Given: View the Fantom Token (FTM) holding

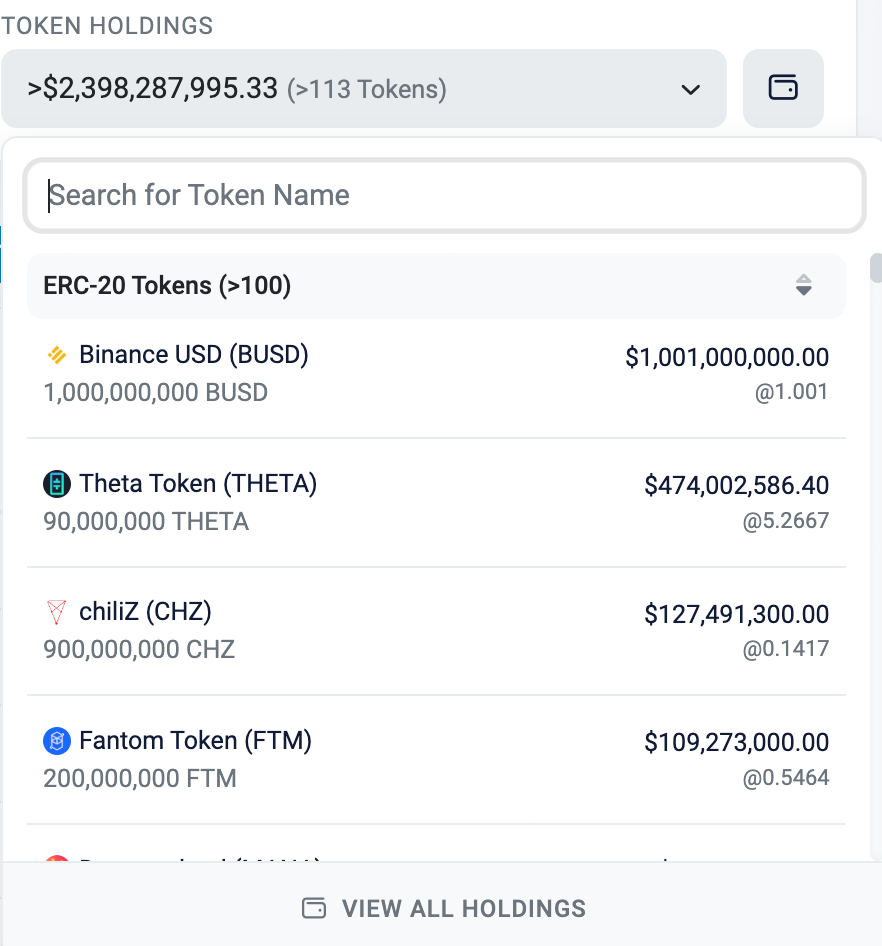Looking at the screenshot, I should pyautogui.click(x=436, y=759).
